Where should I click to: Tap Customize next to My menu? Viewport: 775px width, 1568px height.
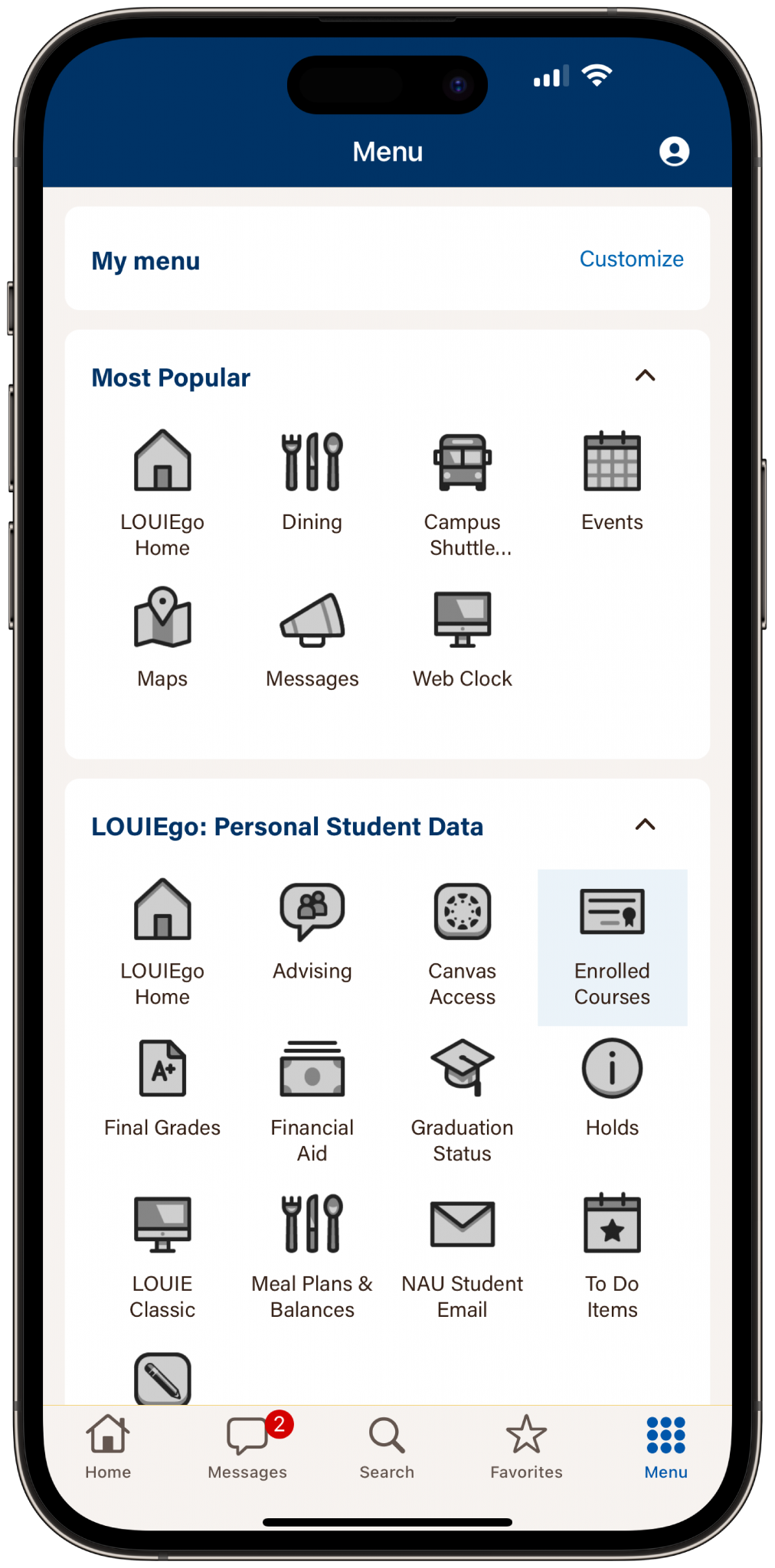point(631,260)
